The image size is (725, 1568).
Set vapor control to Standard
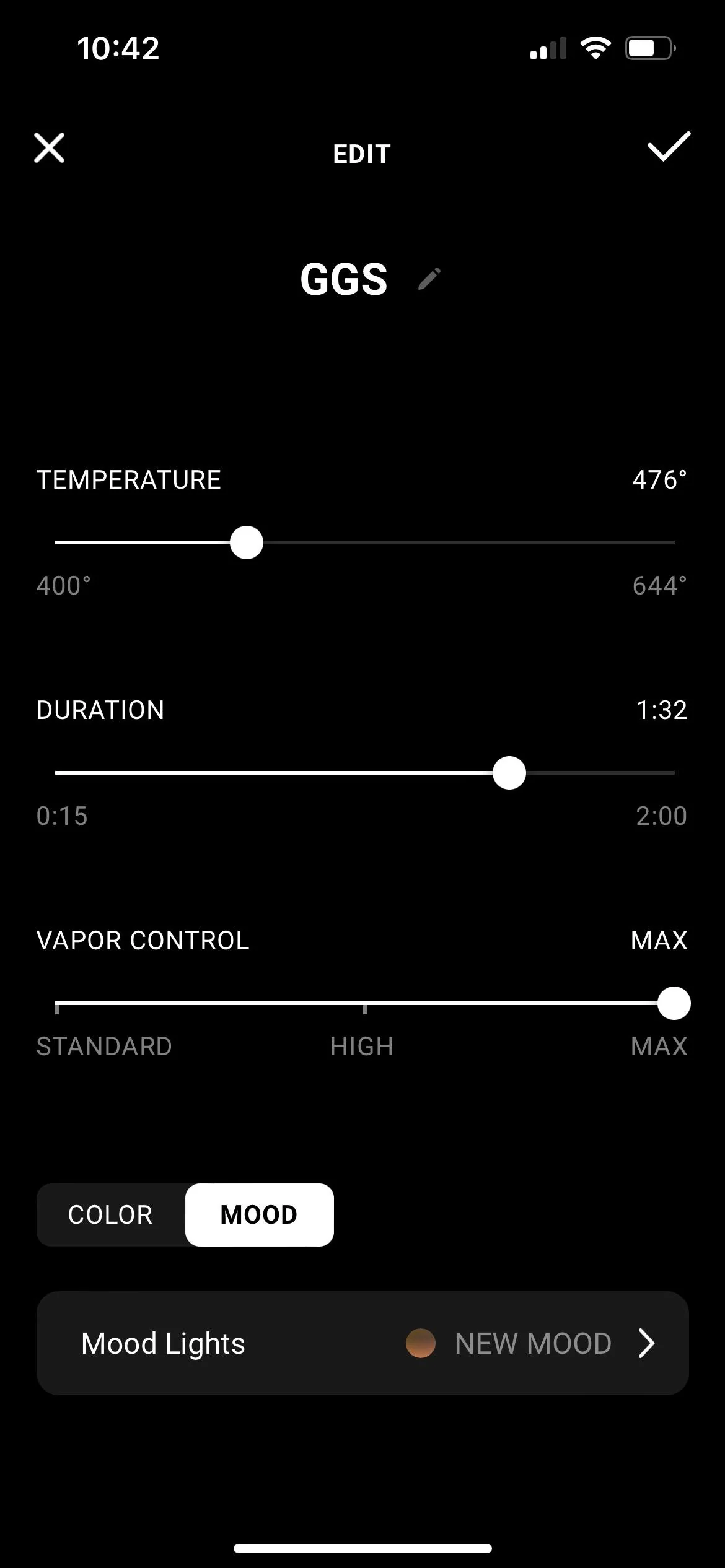coord(57,1004)
